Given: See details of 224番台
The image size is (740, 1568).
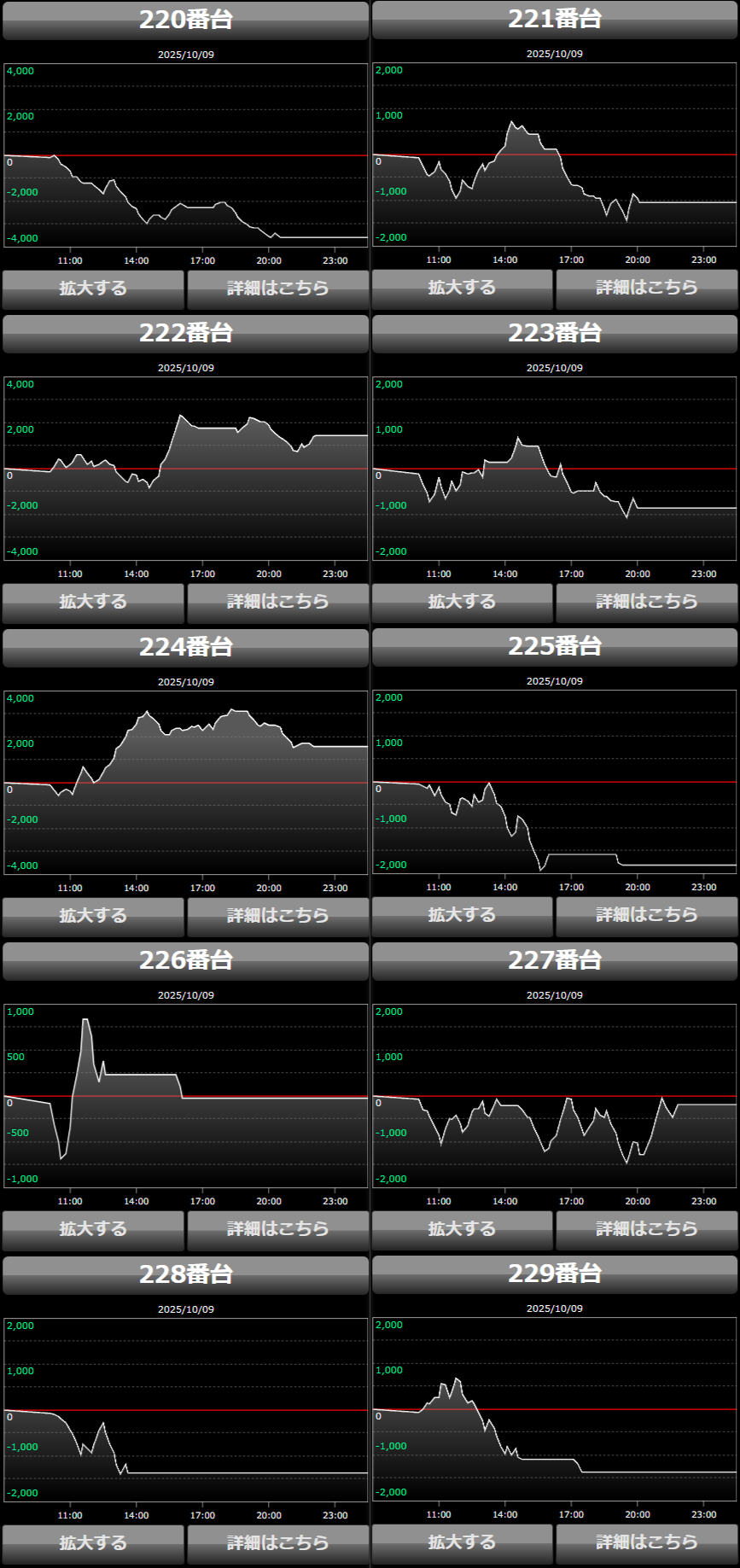Looking at the screenshot, I should (x=278, y=916).
